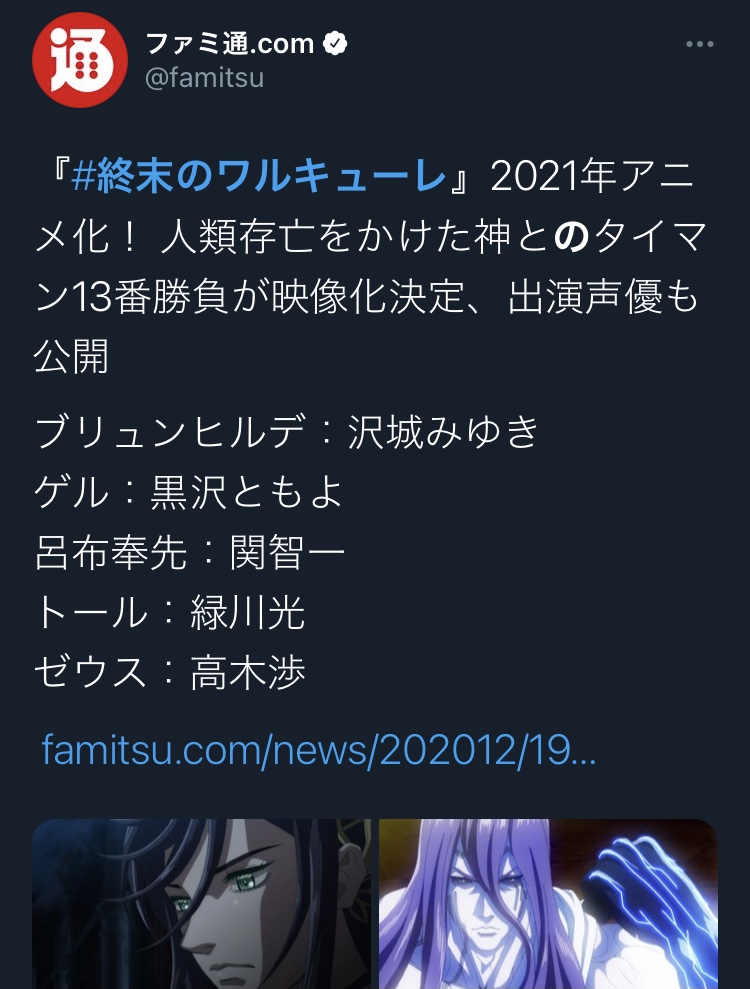Image resolution: width=750 pixels, height=989 pixels.
Task: Open the tweet's three-dot overflow menu
Action: click(700, 44)
